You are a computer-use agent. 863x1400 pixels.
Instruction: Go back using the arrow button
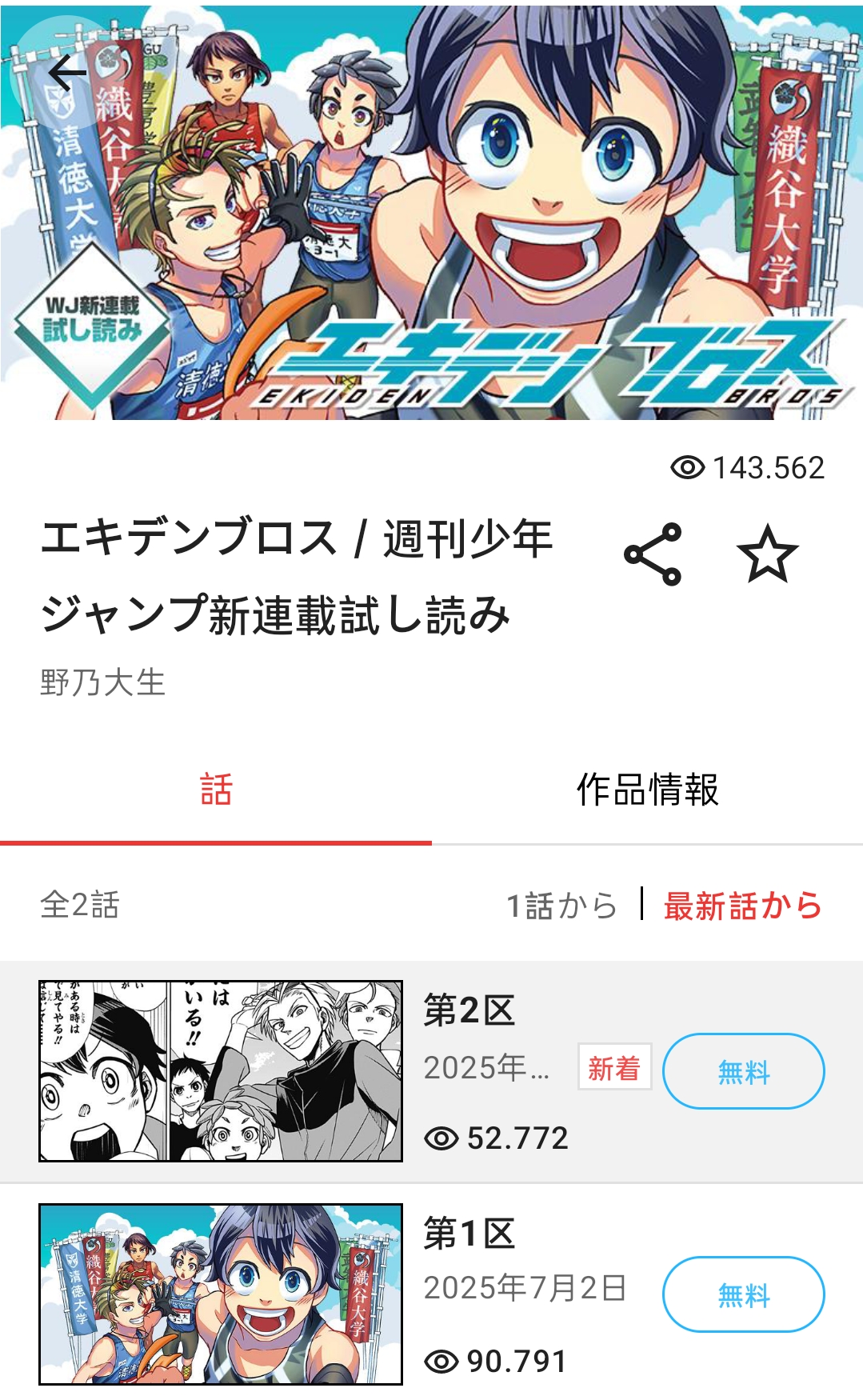click(x=67, y=74)
